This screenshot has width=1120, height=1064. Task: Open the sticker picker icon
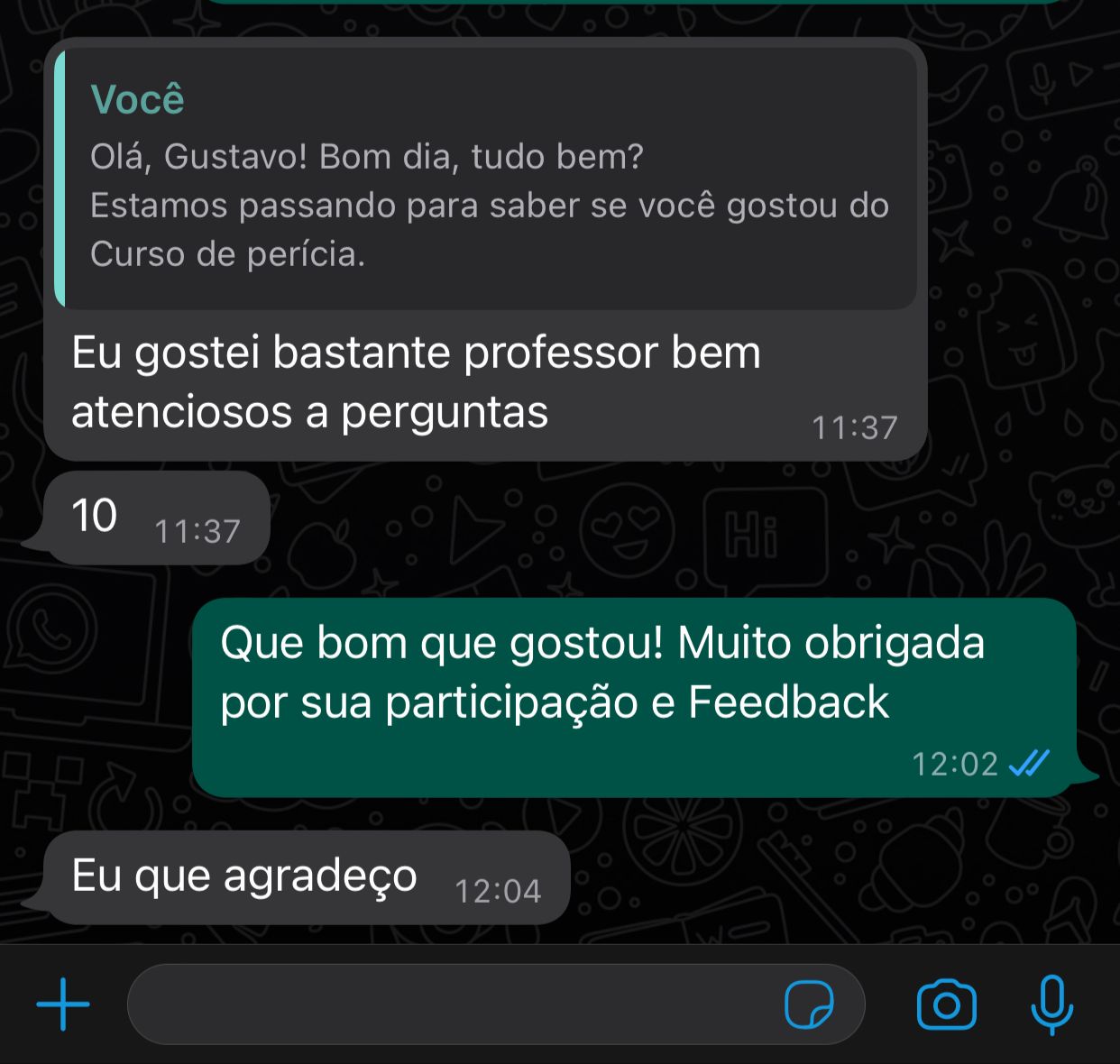coord(808,1004)
